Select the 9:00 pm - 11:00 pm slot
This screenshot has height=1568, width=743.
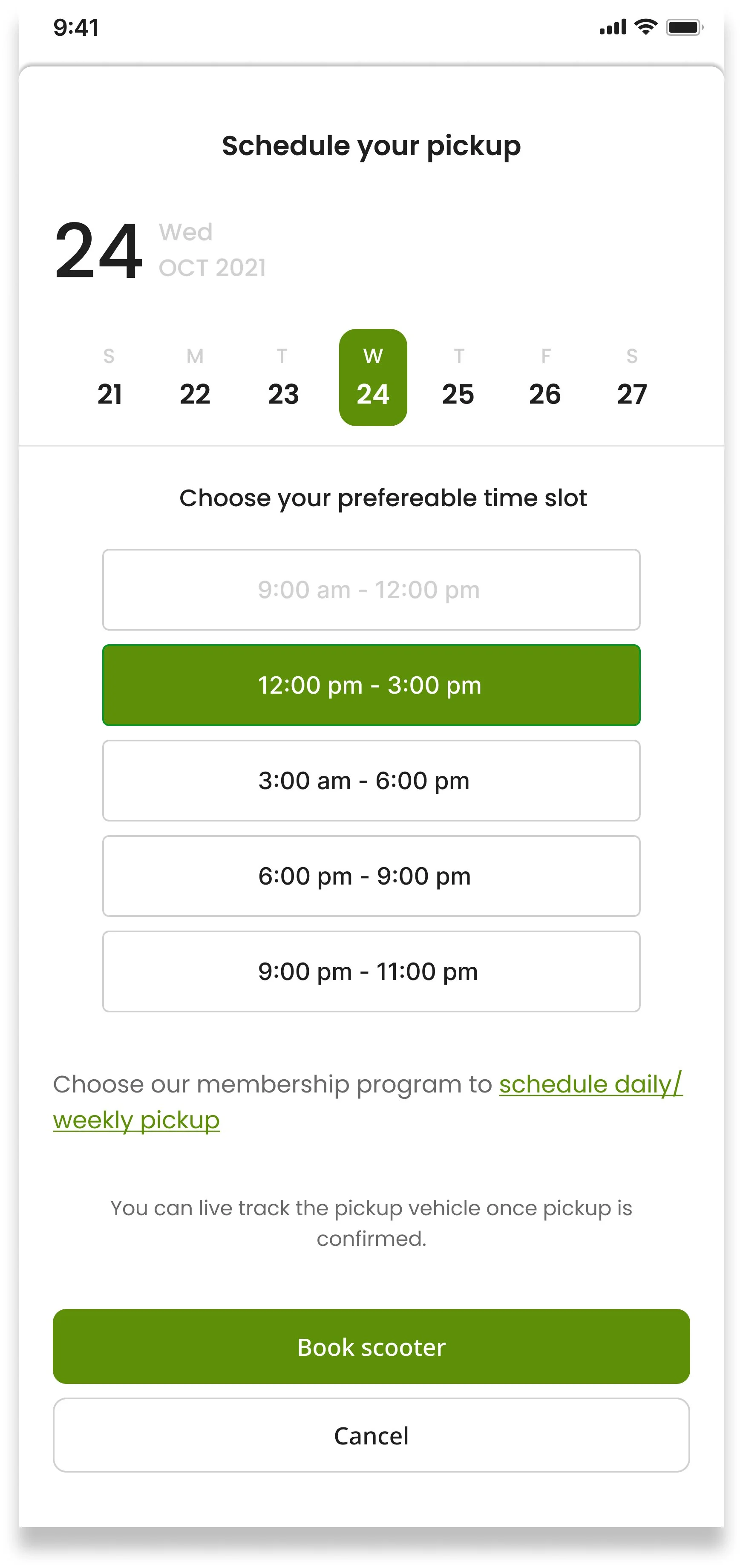[x=371, y=972]
